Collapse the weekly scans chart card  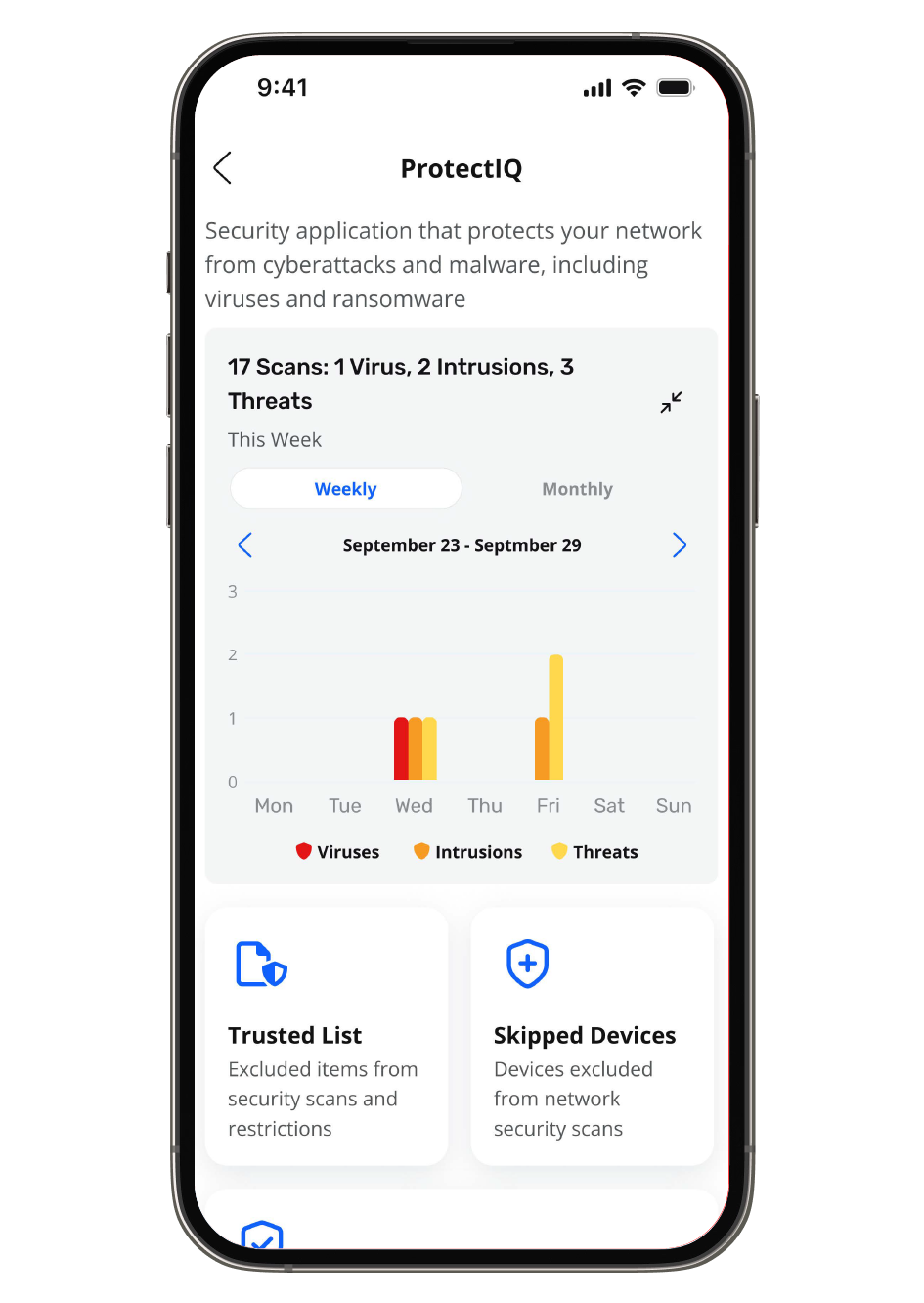click(671, 402)
